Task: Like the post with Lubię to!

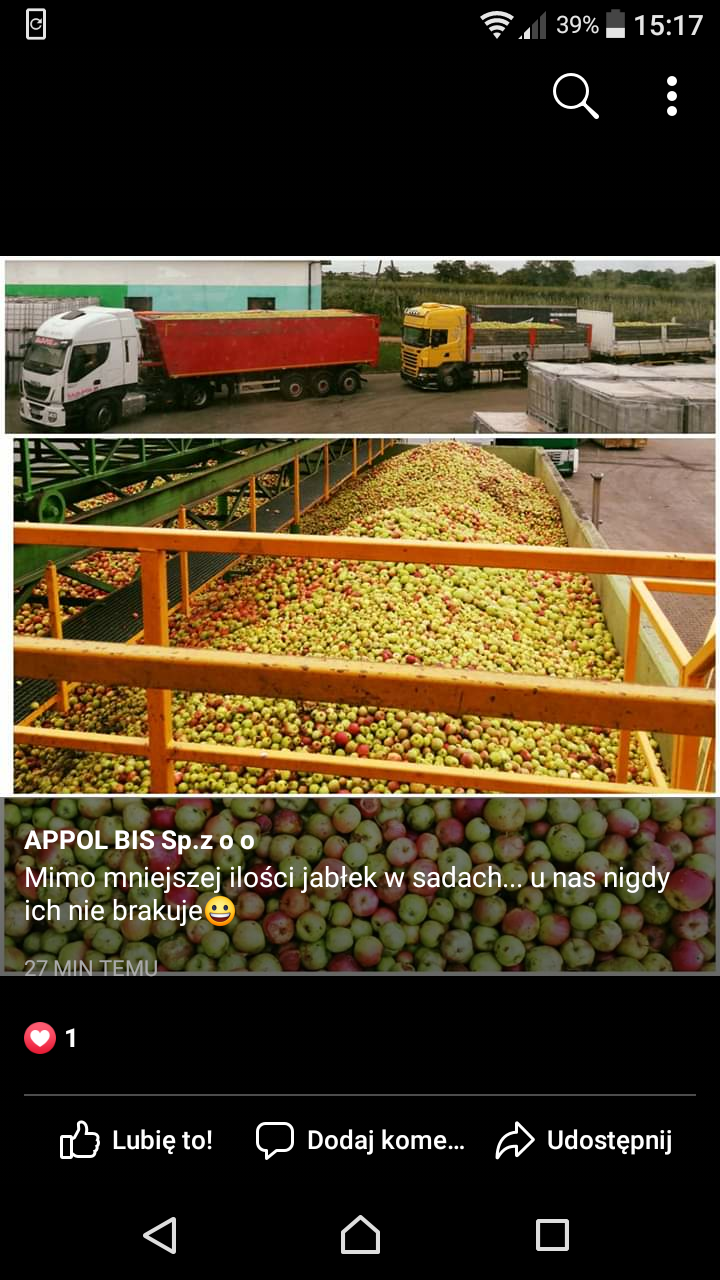Action: click(137, 1140)
